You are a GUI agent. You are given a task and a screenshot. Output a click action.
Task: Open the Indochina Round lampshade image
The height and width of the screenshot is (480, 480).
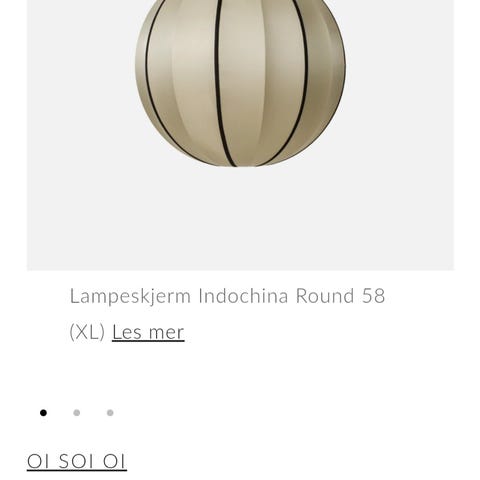point(240,135)
